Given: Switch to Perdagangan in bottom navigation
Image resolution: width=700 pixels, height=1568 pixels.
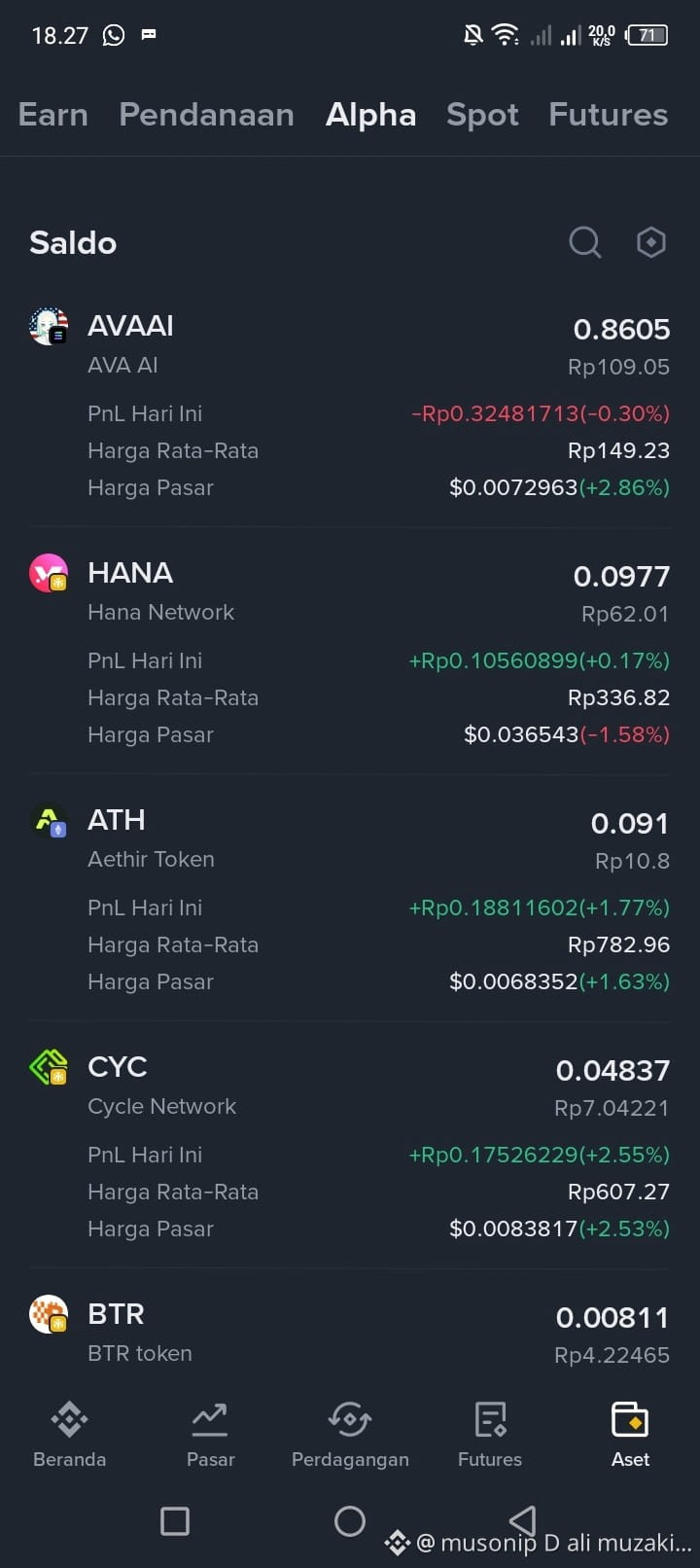Looking at the screenshot, I should 350,1435.
